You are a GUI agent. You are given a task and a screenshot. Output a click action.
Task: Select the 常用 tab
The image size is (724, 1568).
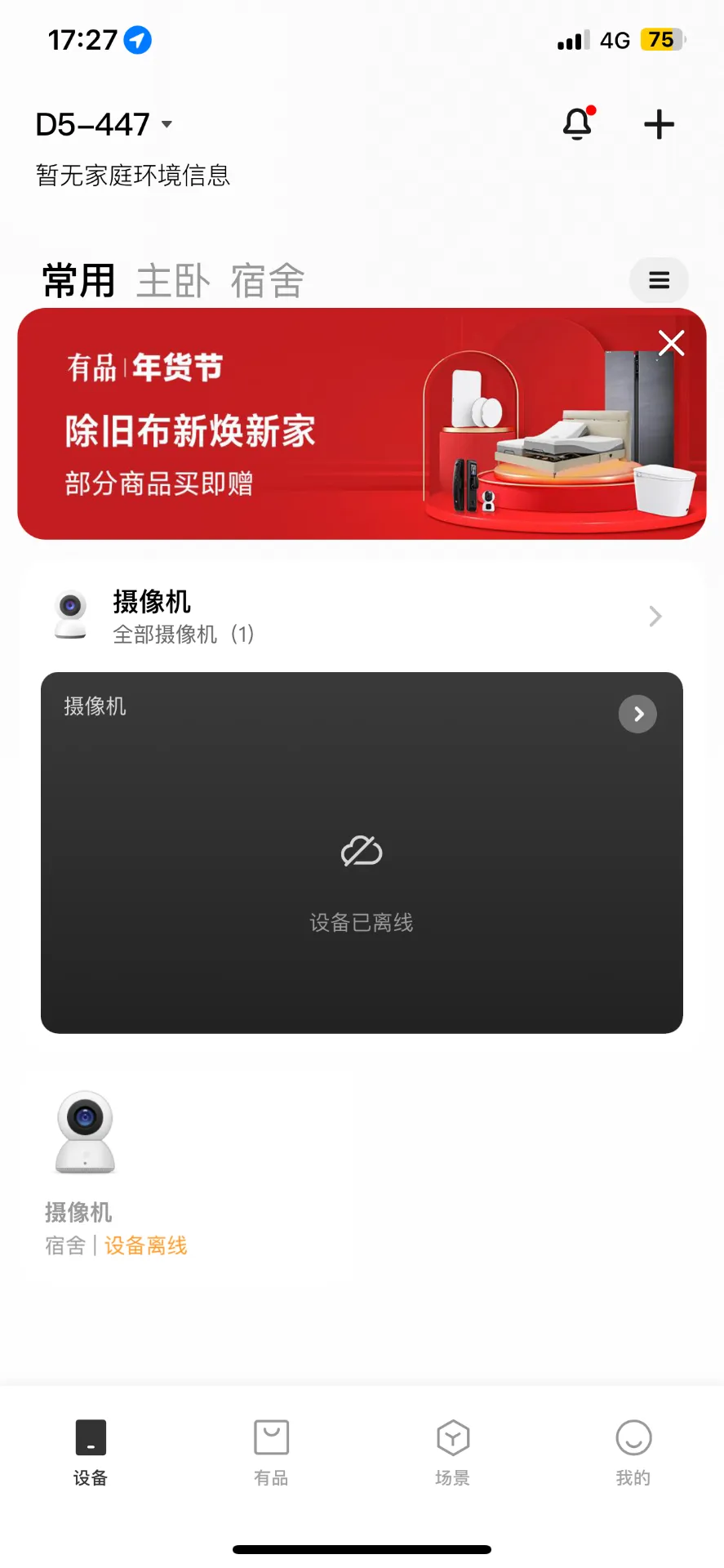pyautogui.click(x=78, y=281)
